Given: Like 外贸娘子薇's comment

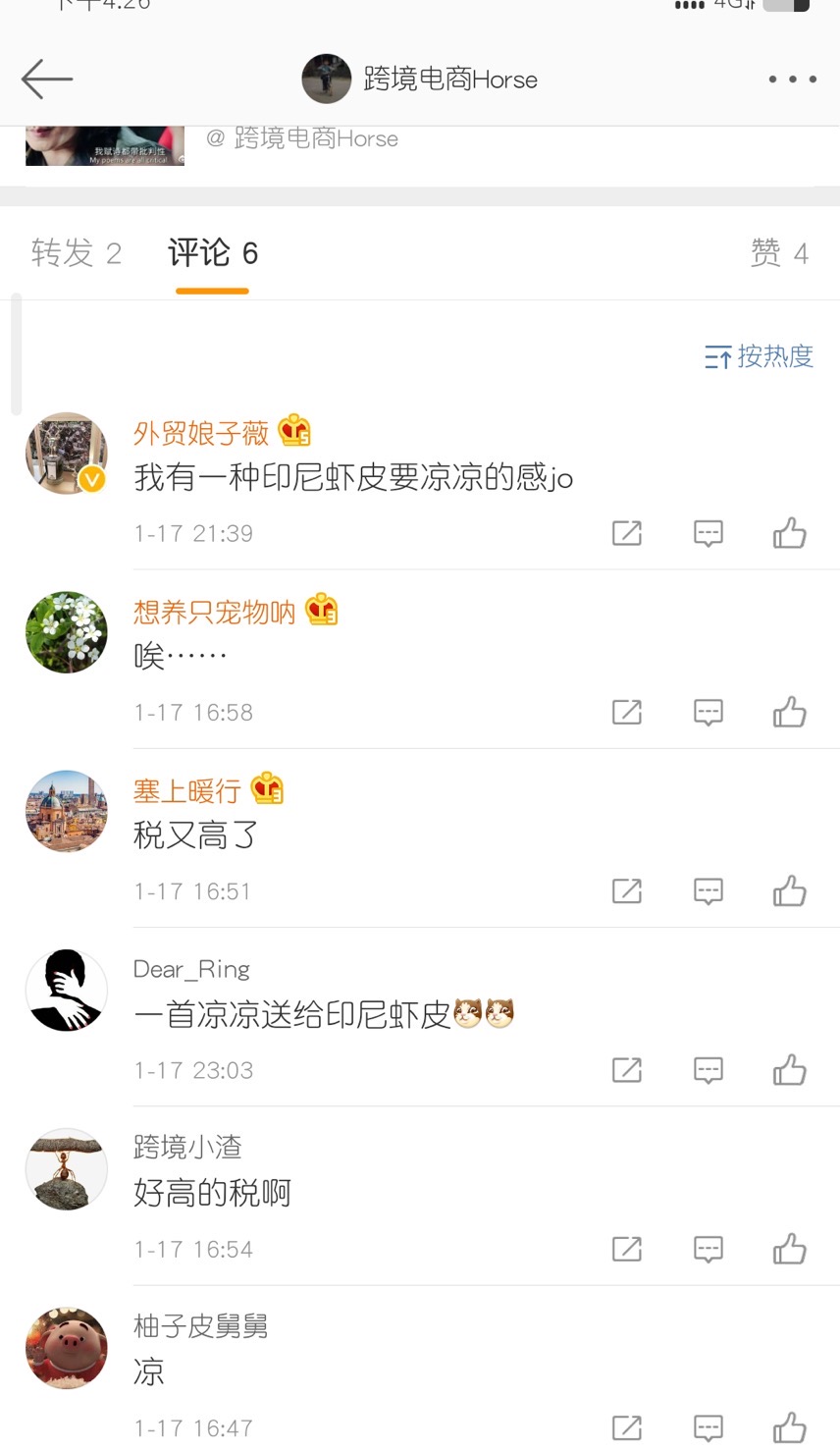Looking at the screenshot, I should [x=789, y=533].
